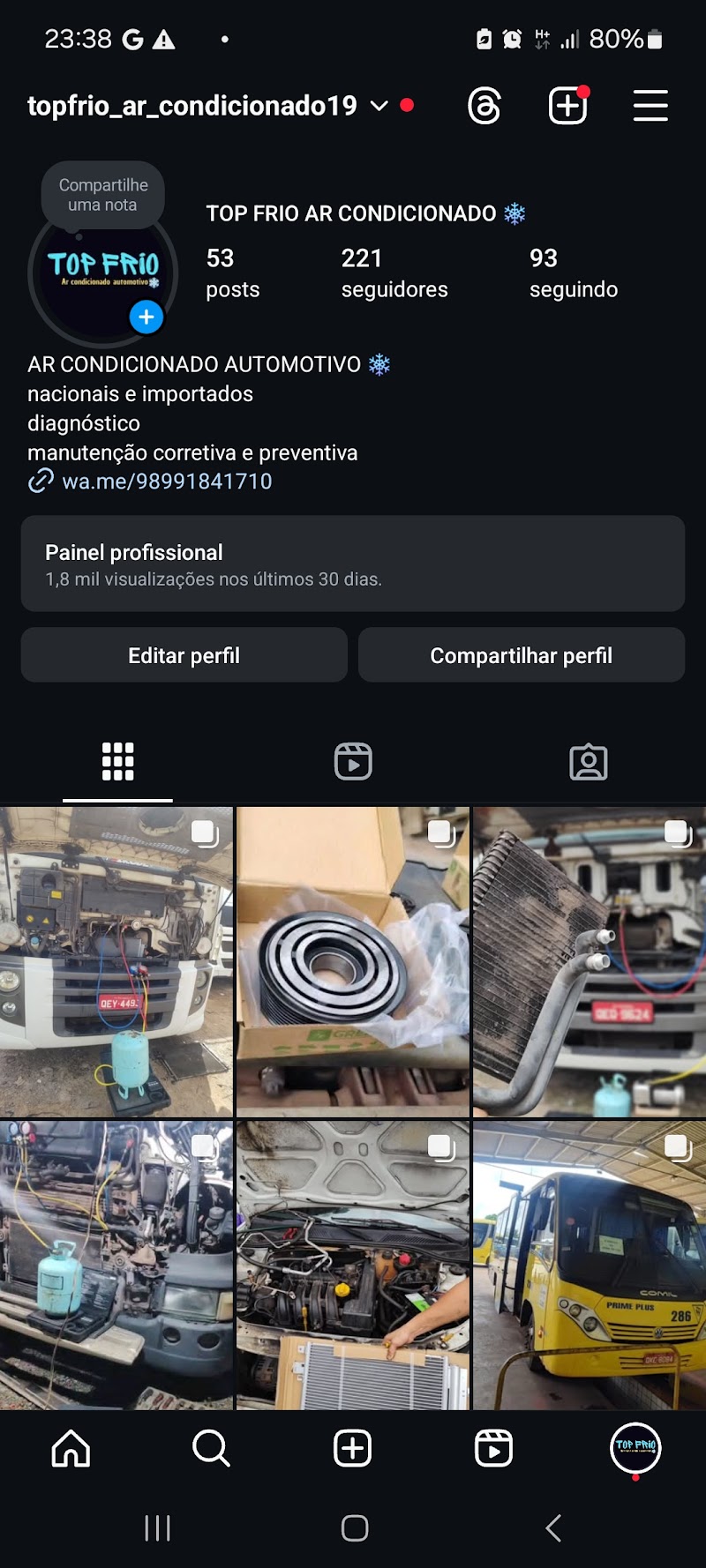Open Reels from the bottom navigation bar
Screen dimensions: 706x1568
(x=494, y=1447)
